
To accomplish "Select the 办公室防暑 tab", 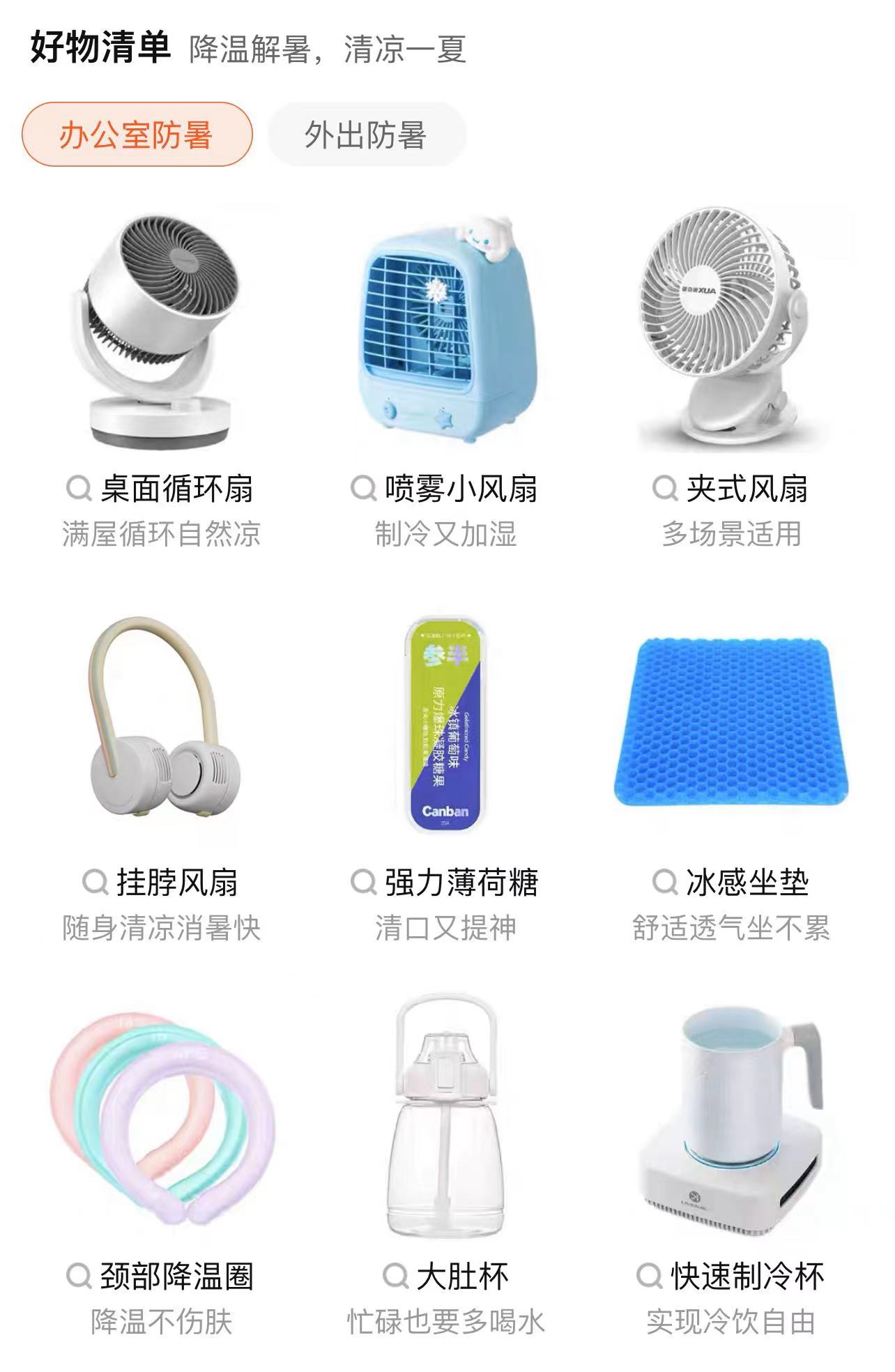I will point(137,135).
